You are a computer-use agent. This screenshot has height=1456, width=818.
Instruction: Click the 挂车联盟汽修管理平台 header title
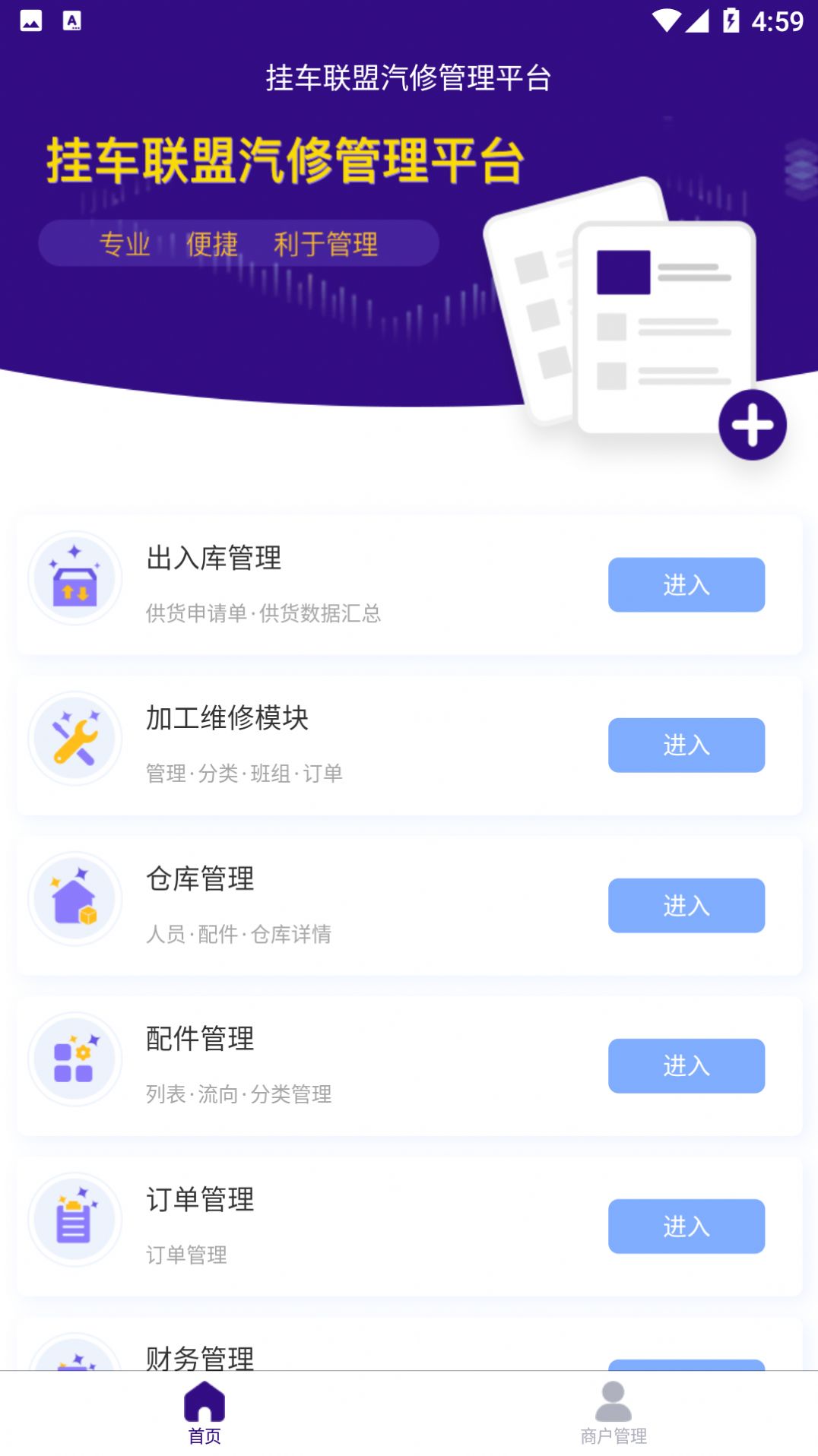pyautogui.click(x=409, y=76)
